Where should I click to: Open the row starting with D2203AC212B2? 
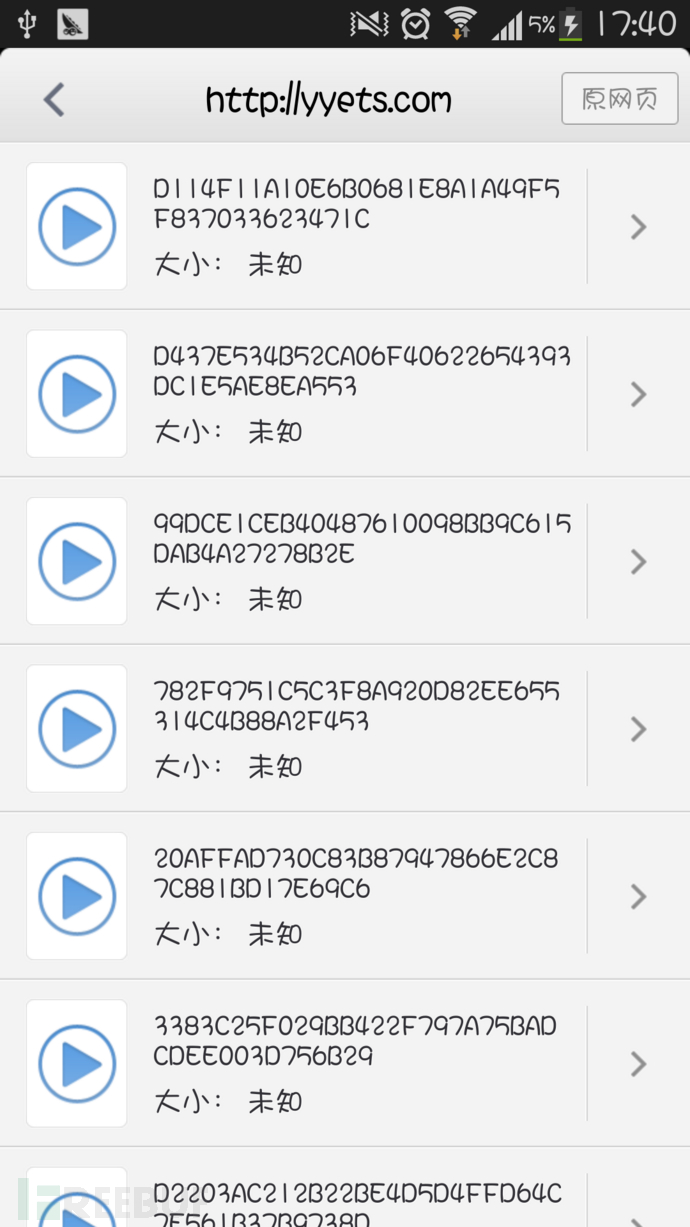[x=345, y=1187]
